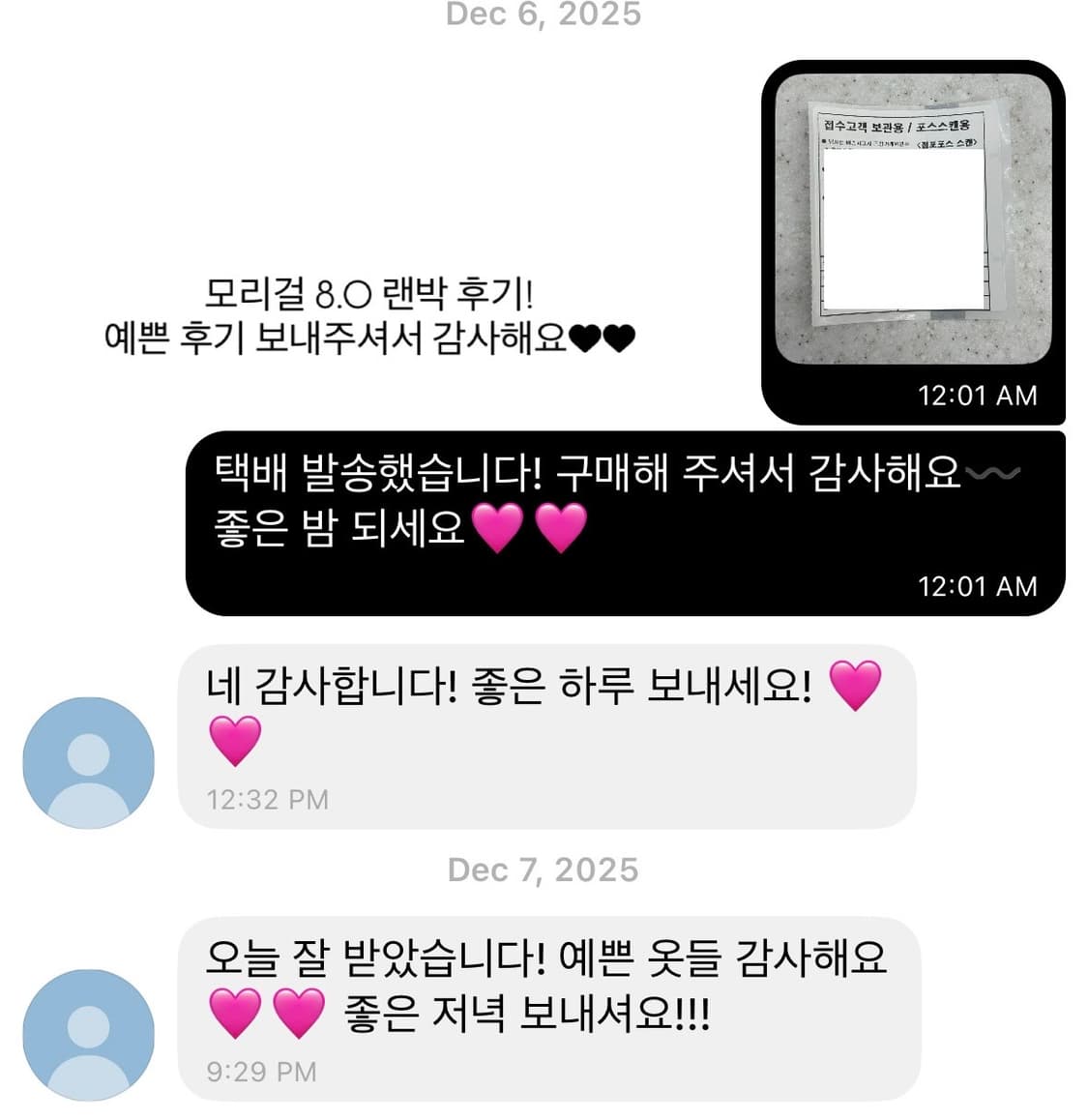Click the profile avatar beside the 9:29 PM message

coord(88,1033)
